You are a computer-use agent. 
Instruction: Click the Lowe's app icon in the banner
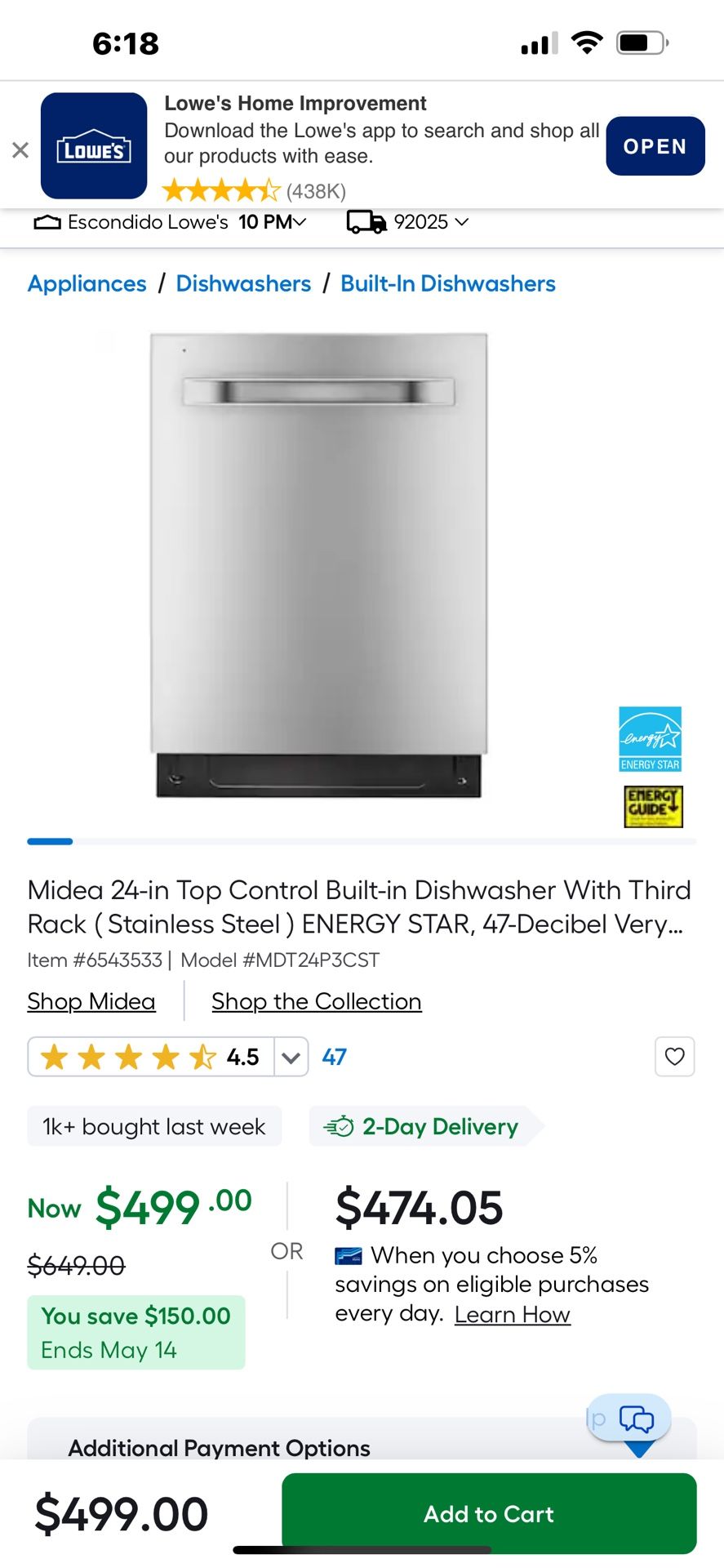point(92,145)
